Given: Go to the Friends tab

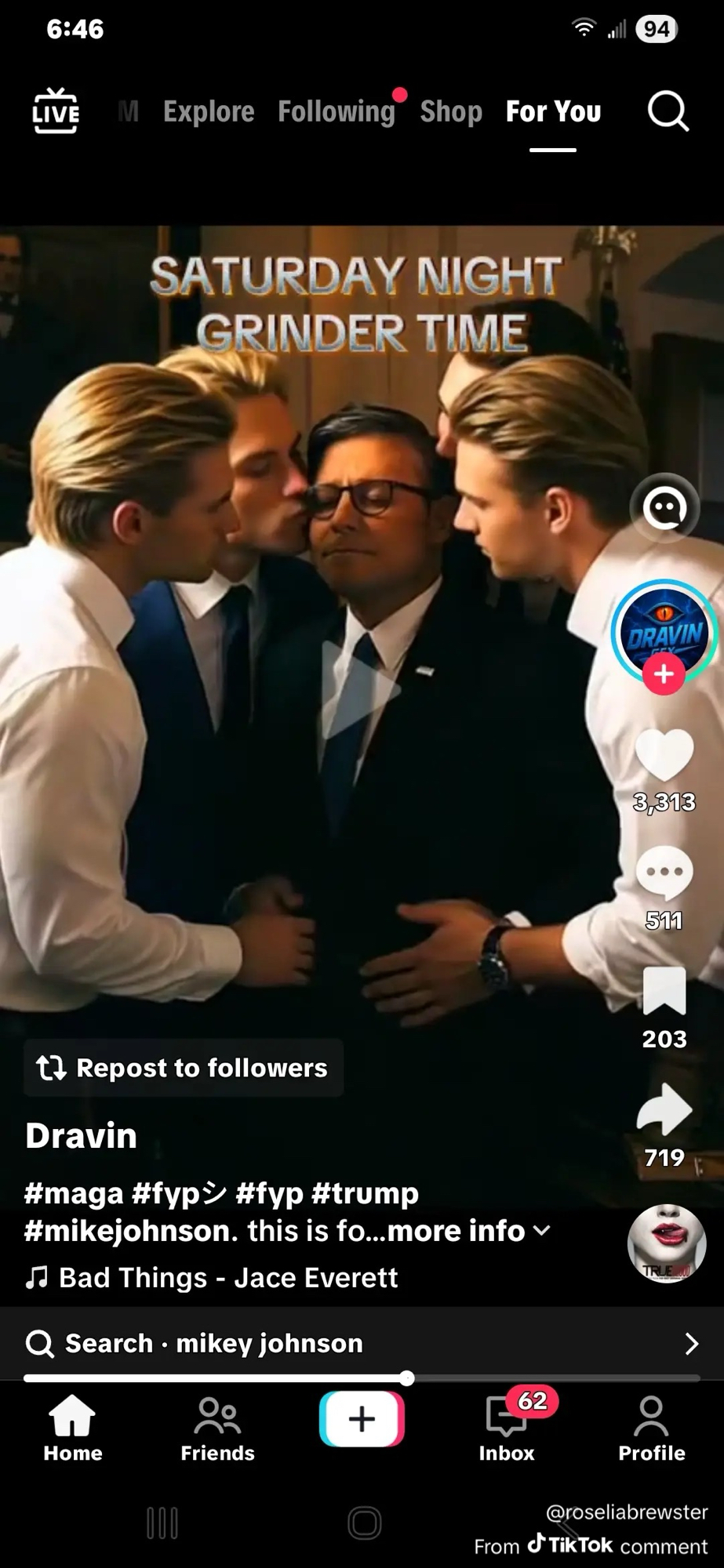Looking at the screenshot, I should (x=217, y=1428).
